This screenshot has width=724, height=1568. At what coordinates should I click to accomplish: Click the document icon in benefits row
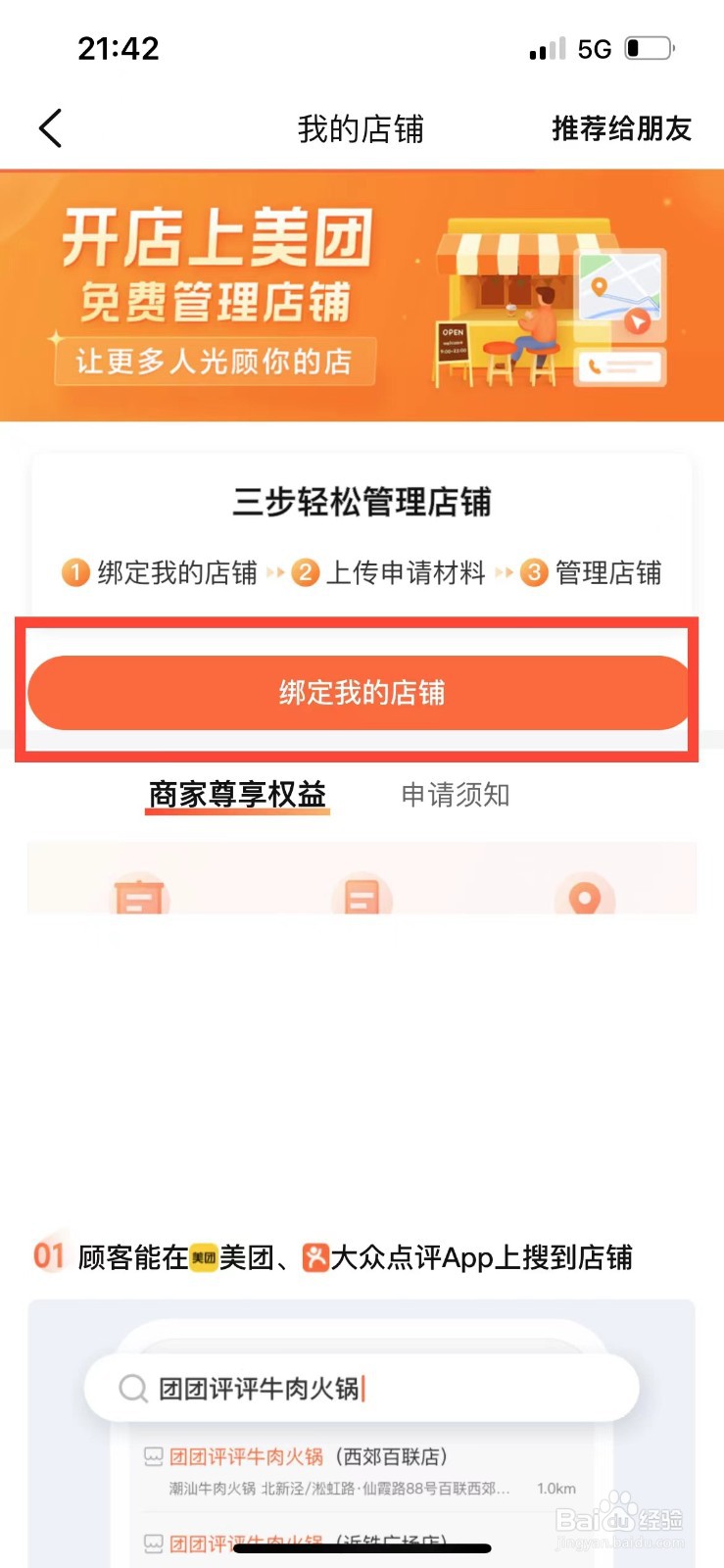362,894
